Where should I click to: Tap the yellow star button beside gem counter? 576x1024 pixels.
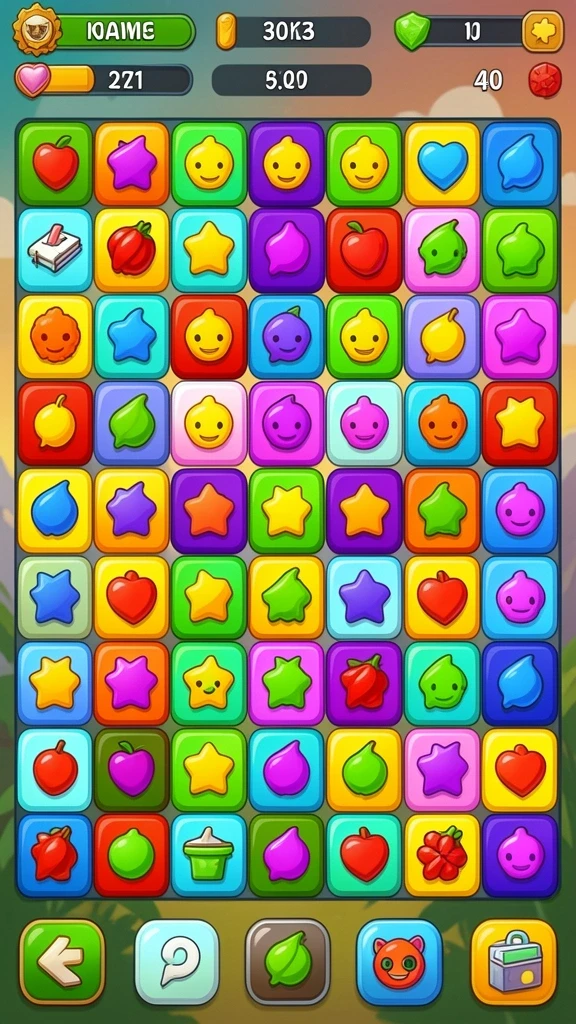(543, 31)
